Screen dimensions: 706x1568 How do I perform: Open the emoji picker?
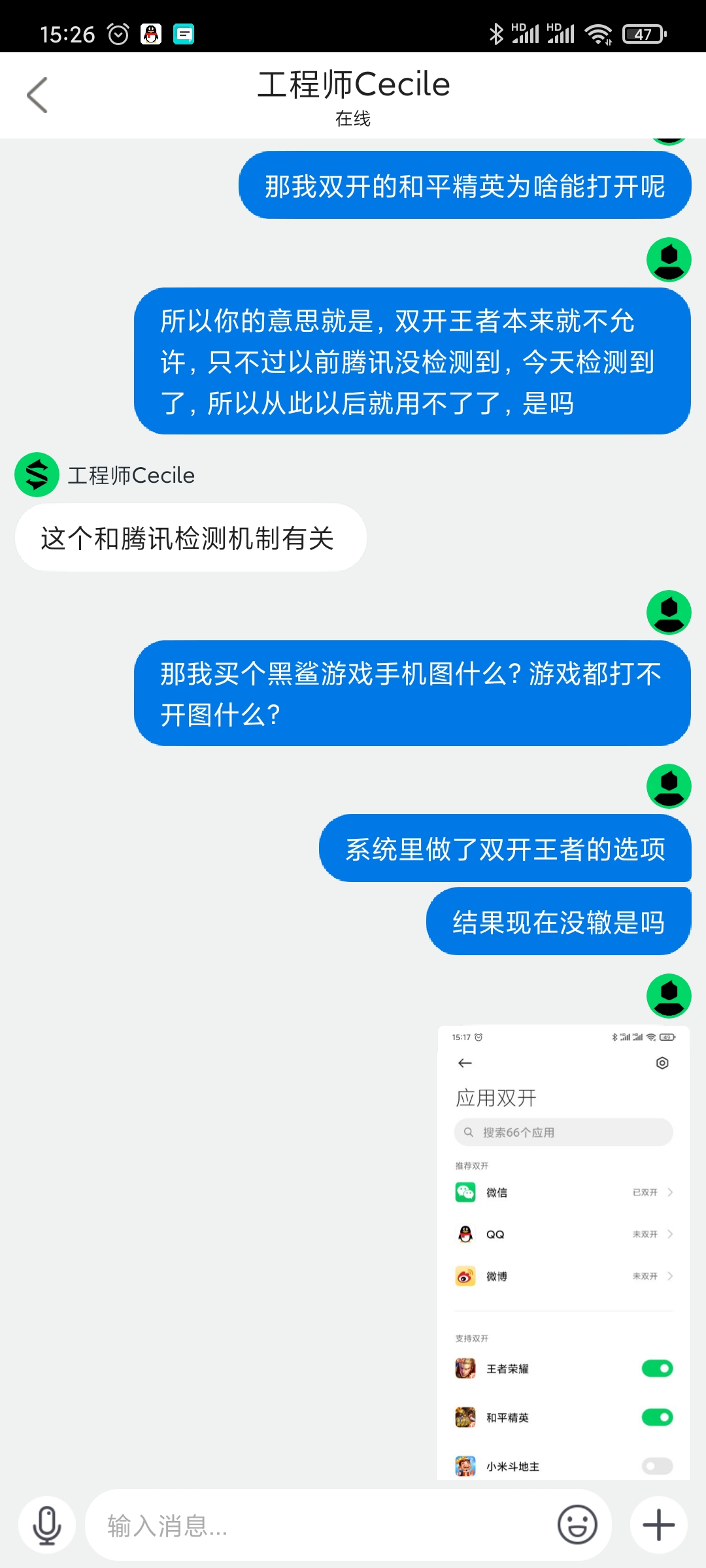pyautogui.click(x=577, y=1526)
